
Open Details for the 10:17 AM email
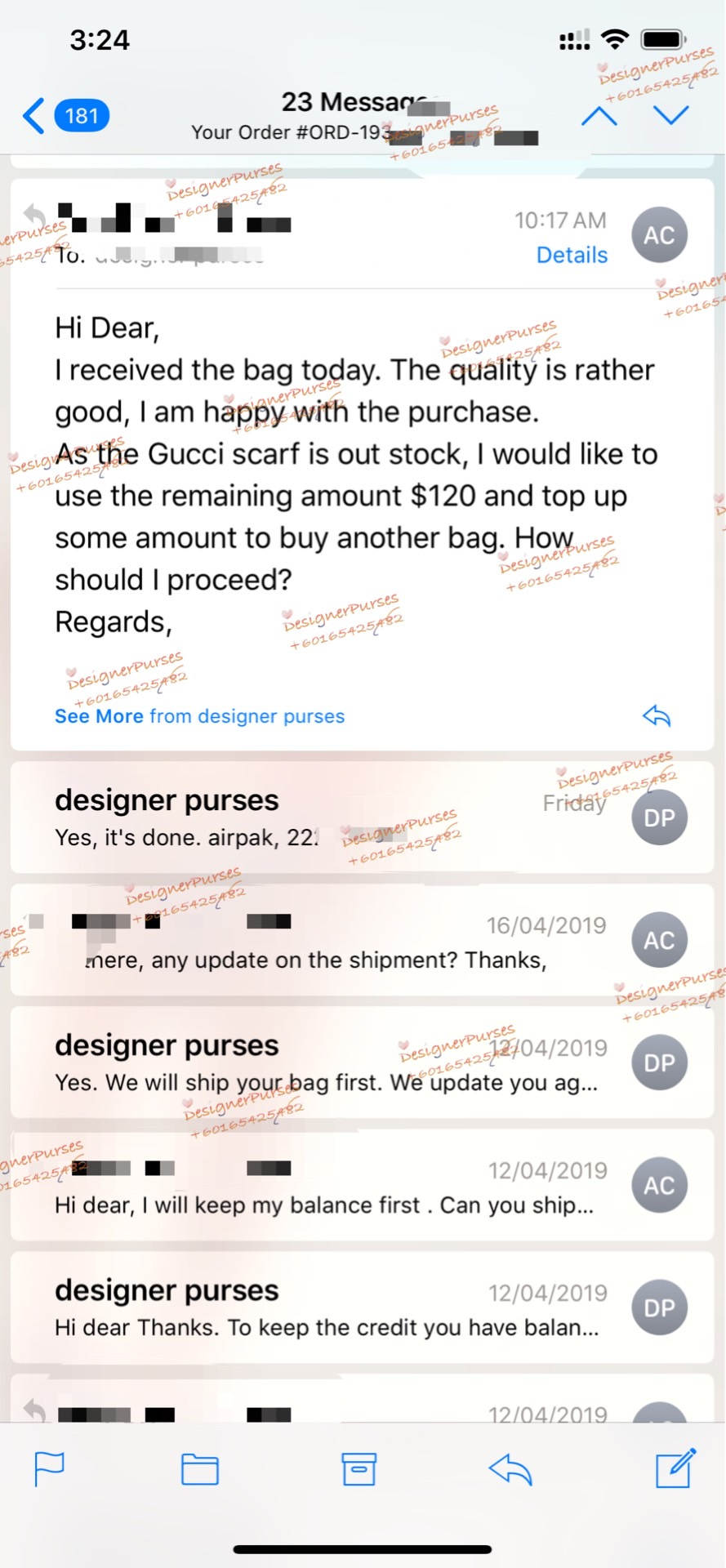tap(571, 256)
